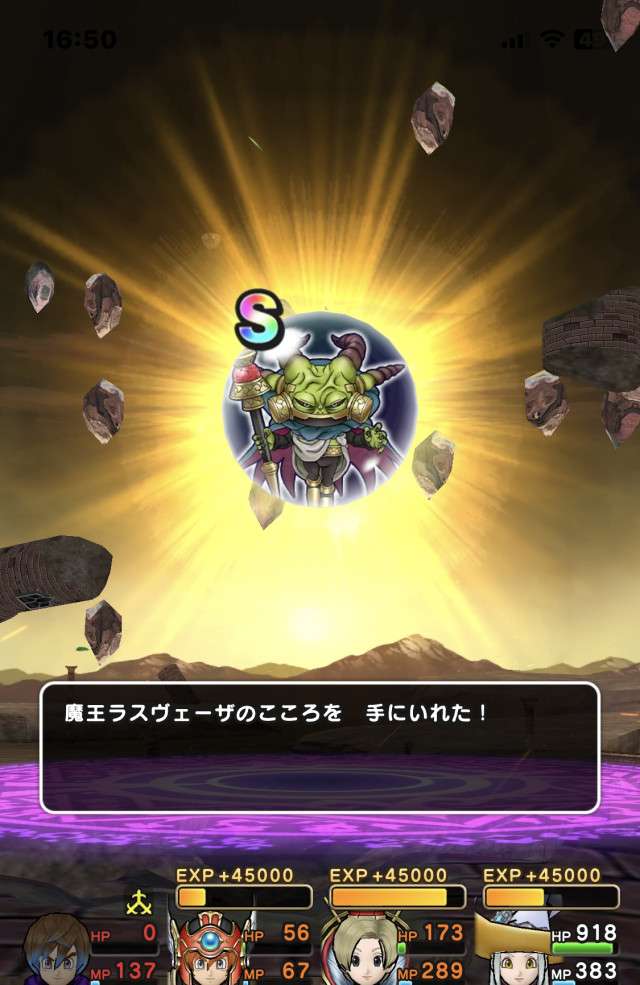Screen dimensions: 640x985
Task: Tap the 魔王ラスヴェーザのこころ message box to continue
Action: [x=319, y=746]
